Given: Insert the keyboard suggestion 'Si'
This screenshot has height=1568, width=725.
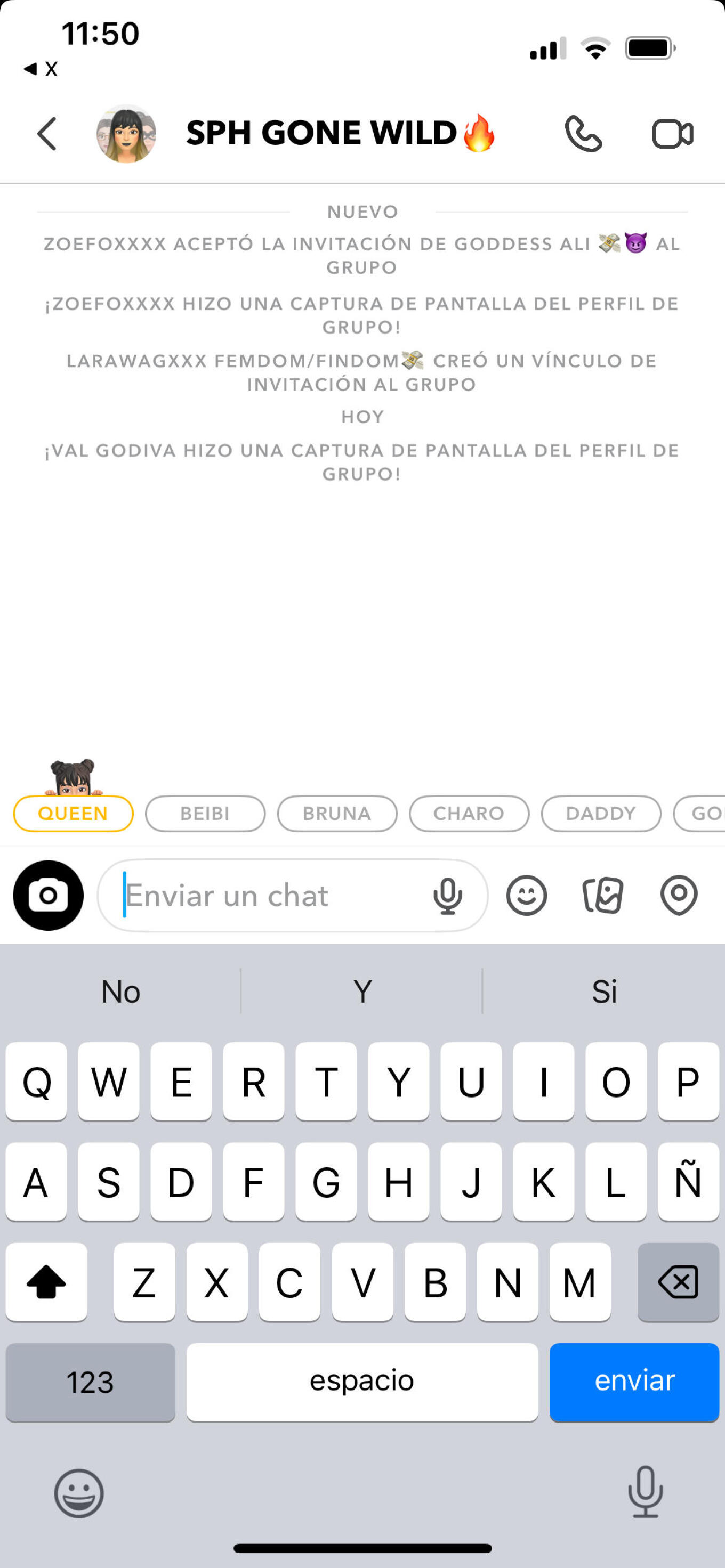Looking at the screenshot, I should pos(604,991).
